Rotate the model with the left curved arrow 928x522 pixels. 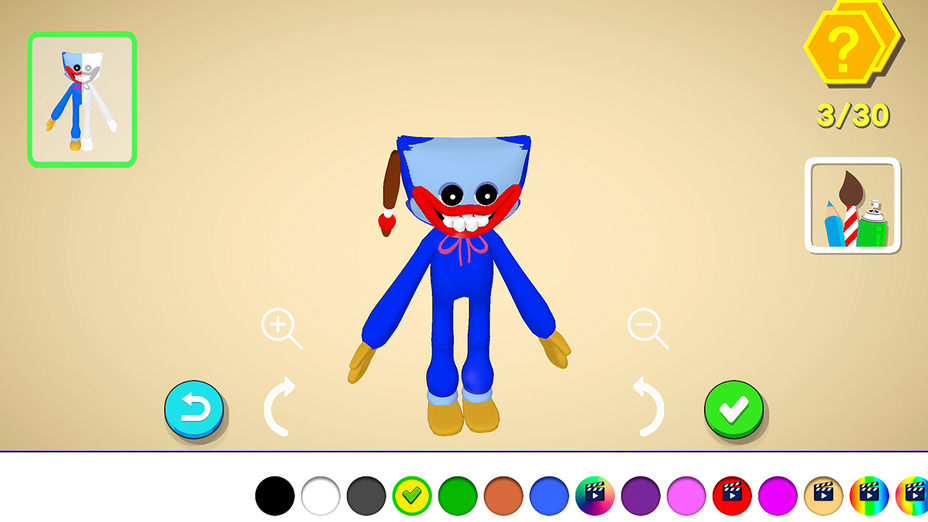pos(280,406)
